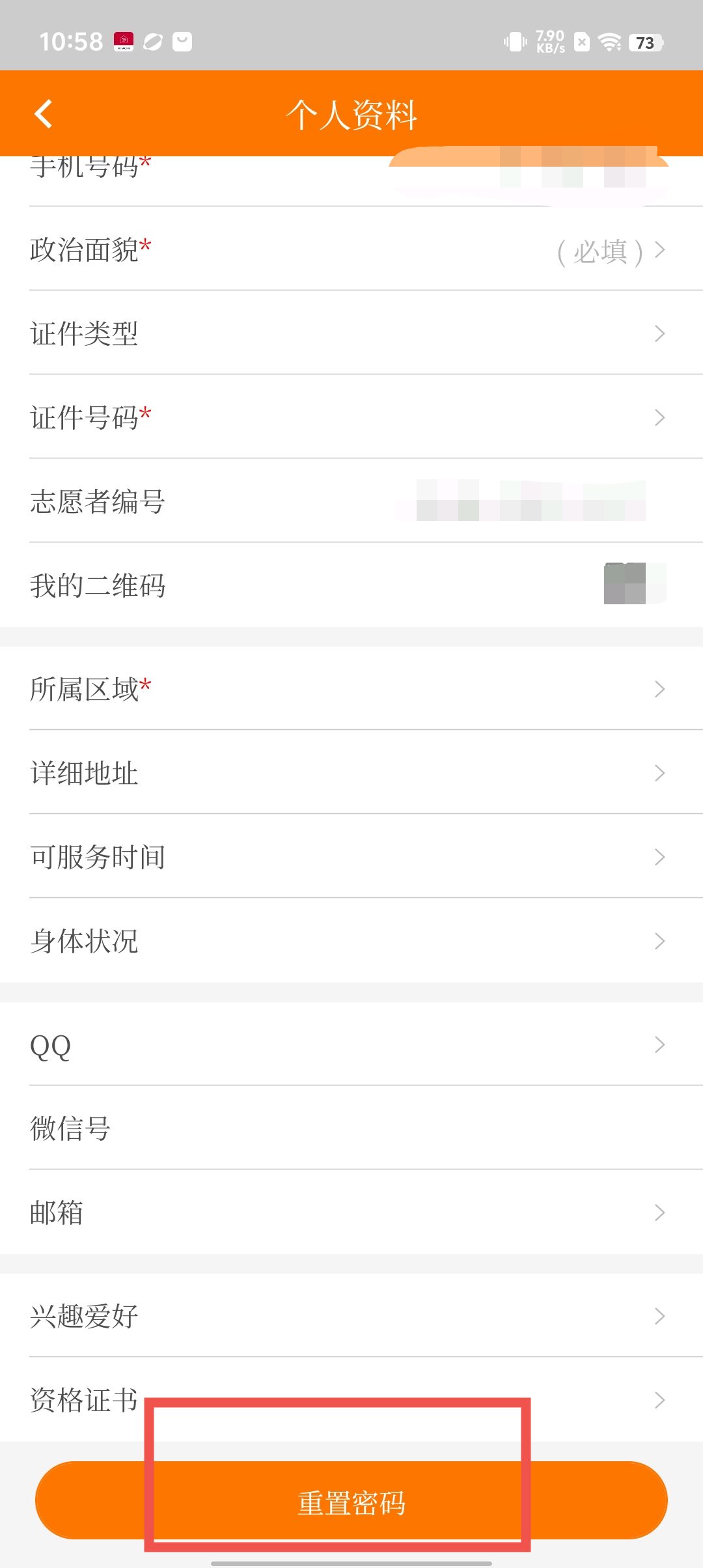Go back from 个人资料 page
The image size is (703, 1568).
pos(43,114)
